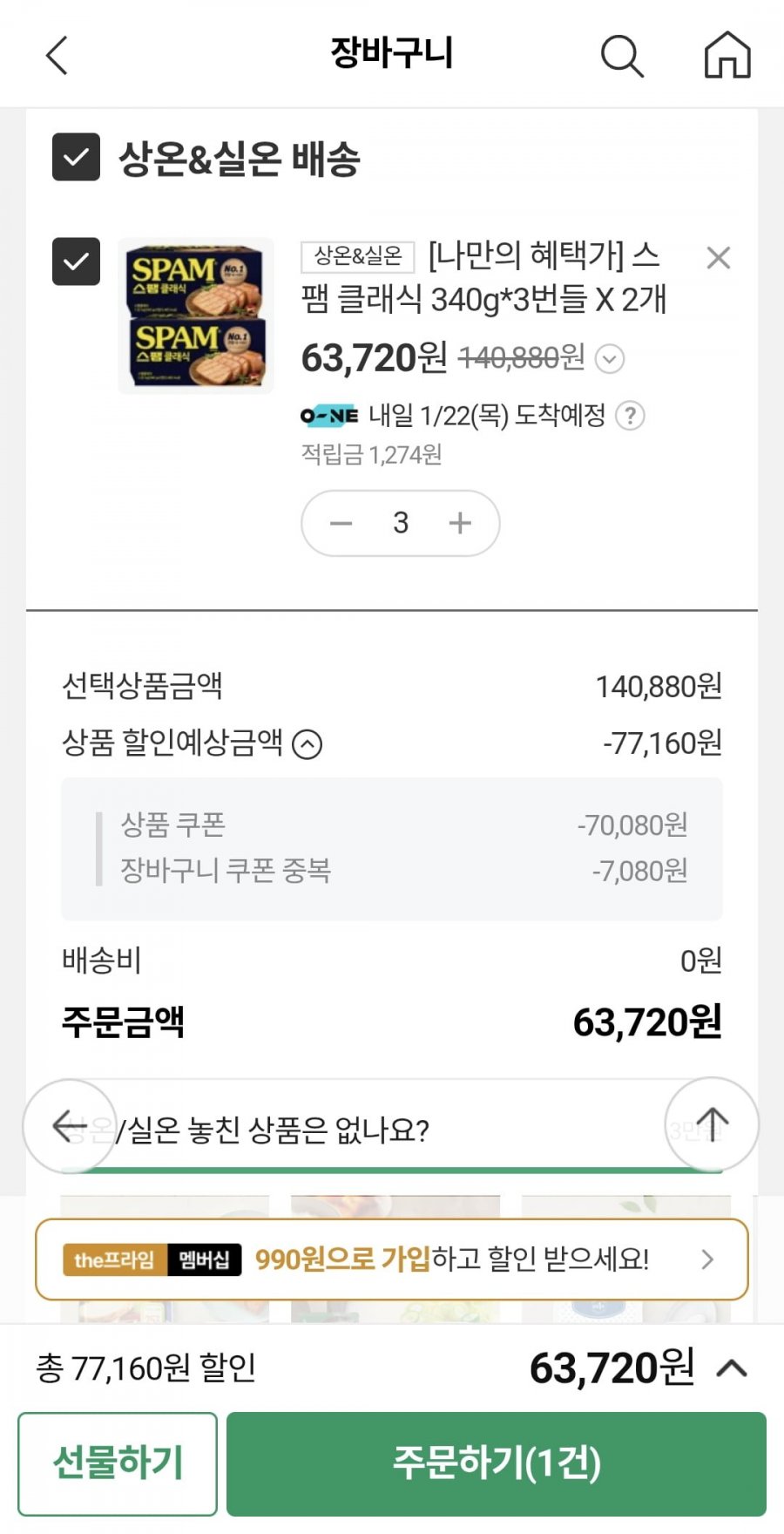
Task: Uncheck the 상온&실온 배송 select-all checkbox
Action: point(77,158)
